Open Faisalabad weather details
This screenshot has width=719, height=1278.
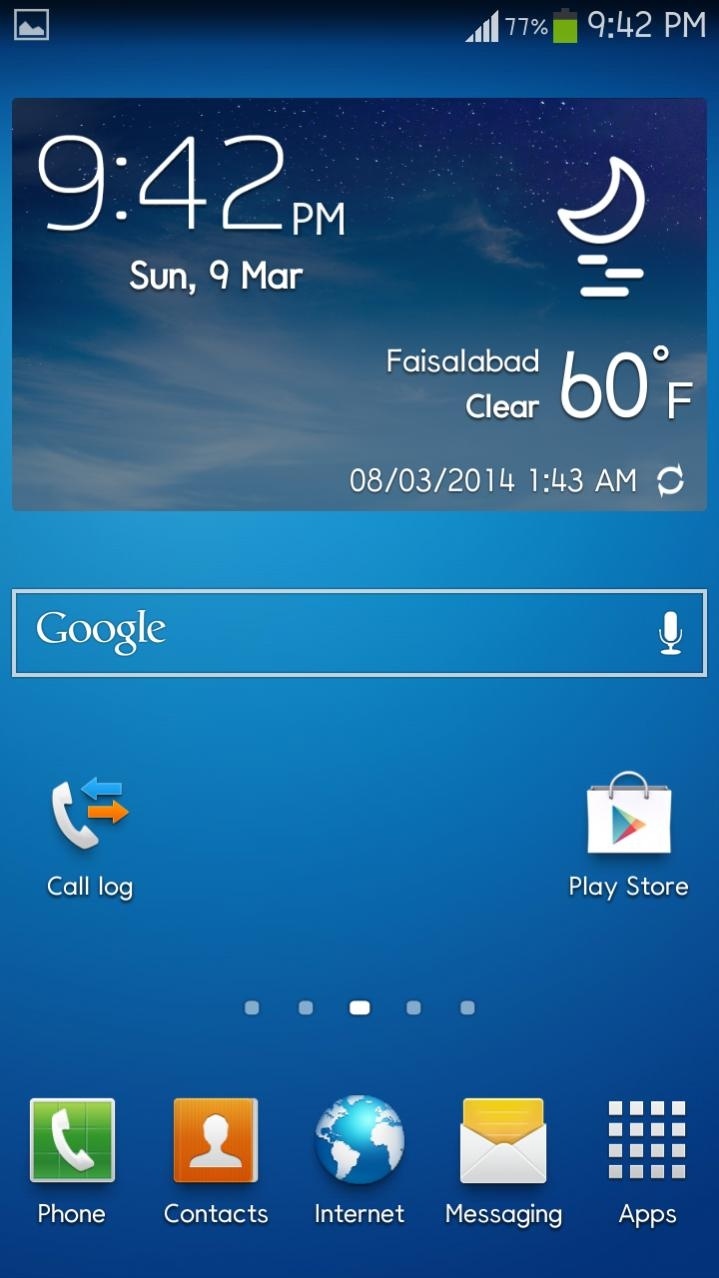(538, 384)
